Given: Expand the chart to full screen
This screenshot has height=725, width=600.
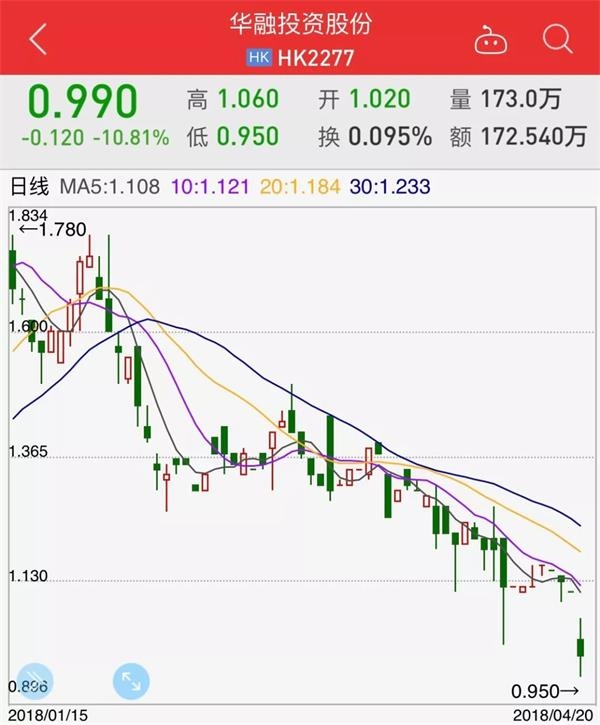Looking at the screenshot, I should click(132, 681).
